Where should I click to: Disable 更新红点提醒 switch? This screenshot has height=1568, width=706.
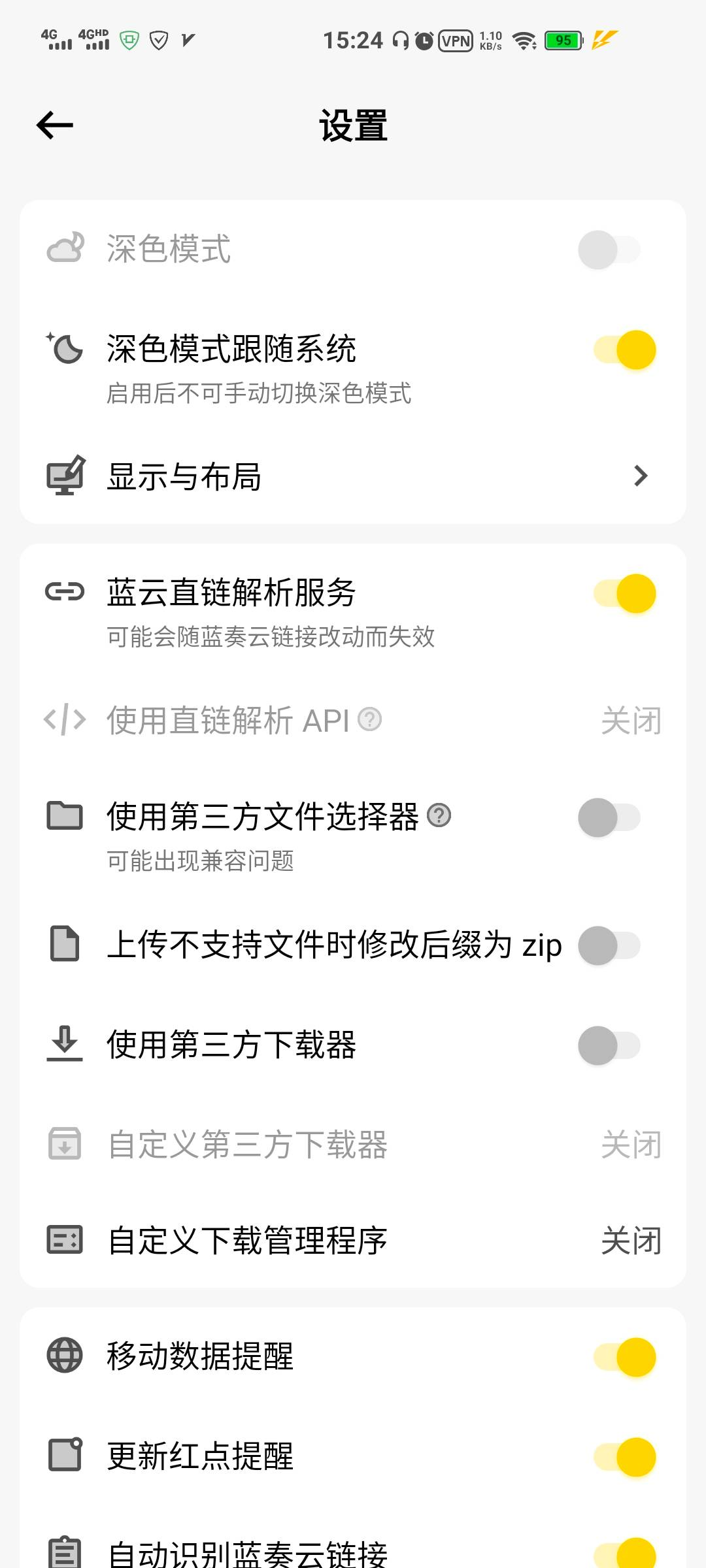625,1457
